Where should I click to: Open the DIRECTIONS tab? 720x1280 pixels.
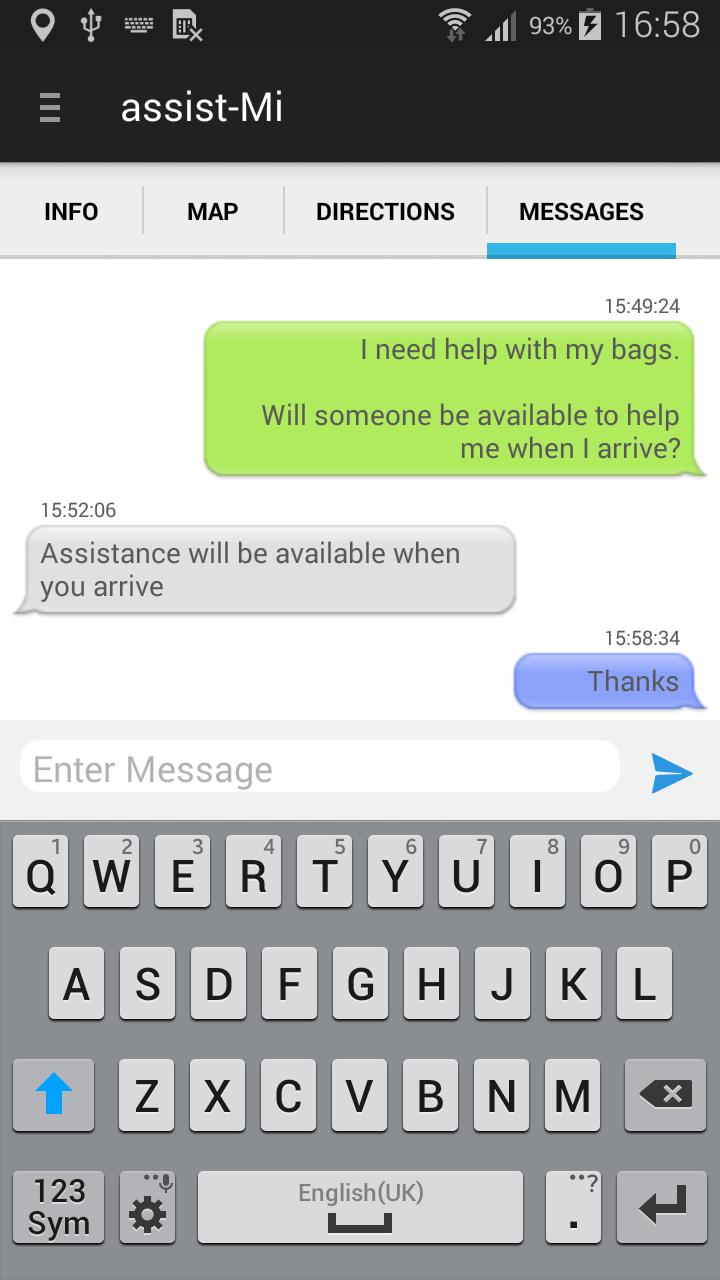[385, 211]
